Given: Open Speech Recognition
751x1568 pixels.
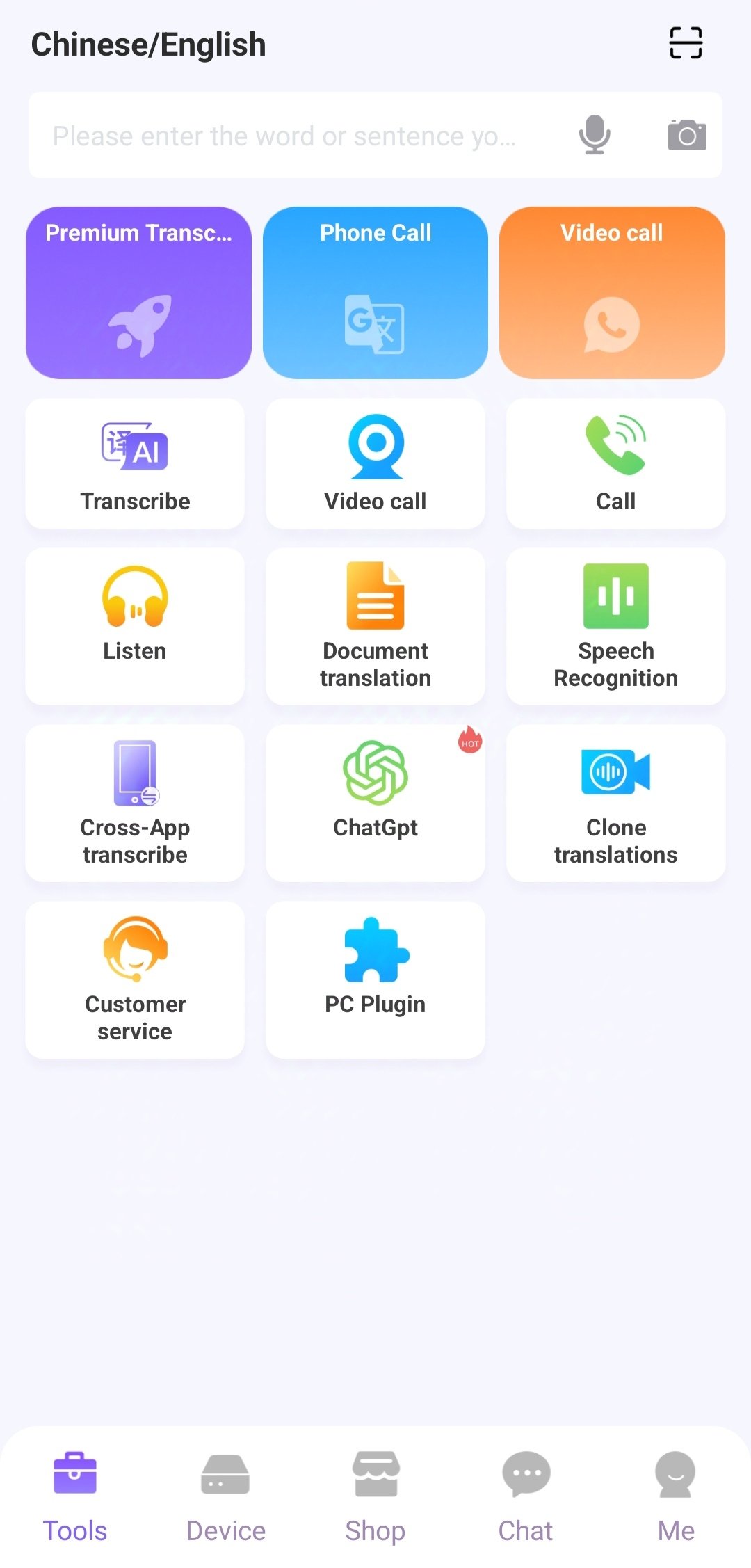Looking at the screenshot, I should [x=615, y=626].
